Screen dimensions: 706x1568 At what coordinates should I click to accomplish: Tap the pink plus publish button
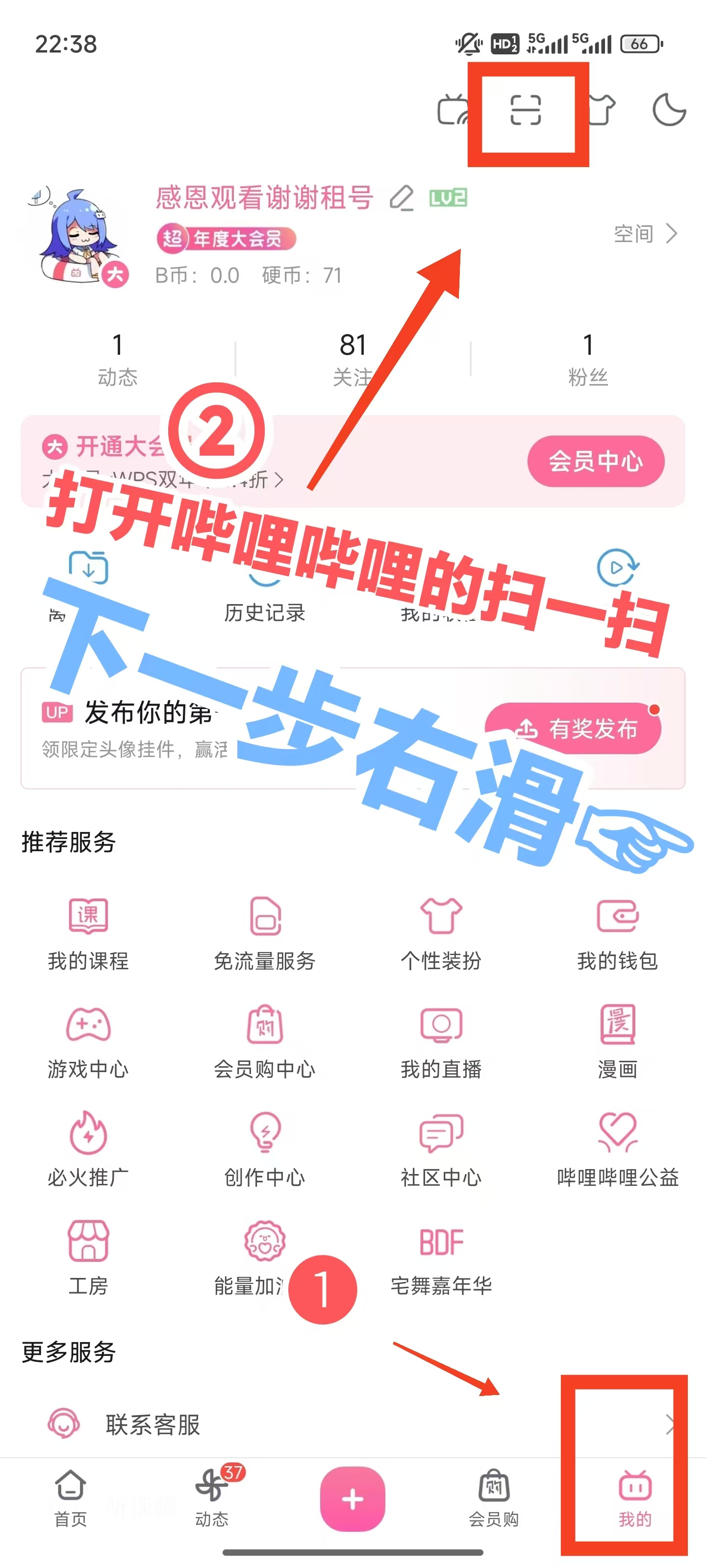pos(353,1498)
